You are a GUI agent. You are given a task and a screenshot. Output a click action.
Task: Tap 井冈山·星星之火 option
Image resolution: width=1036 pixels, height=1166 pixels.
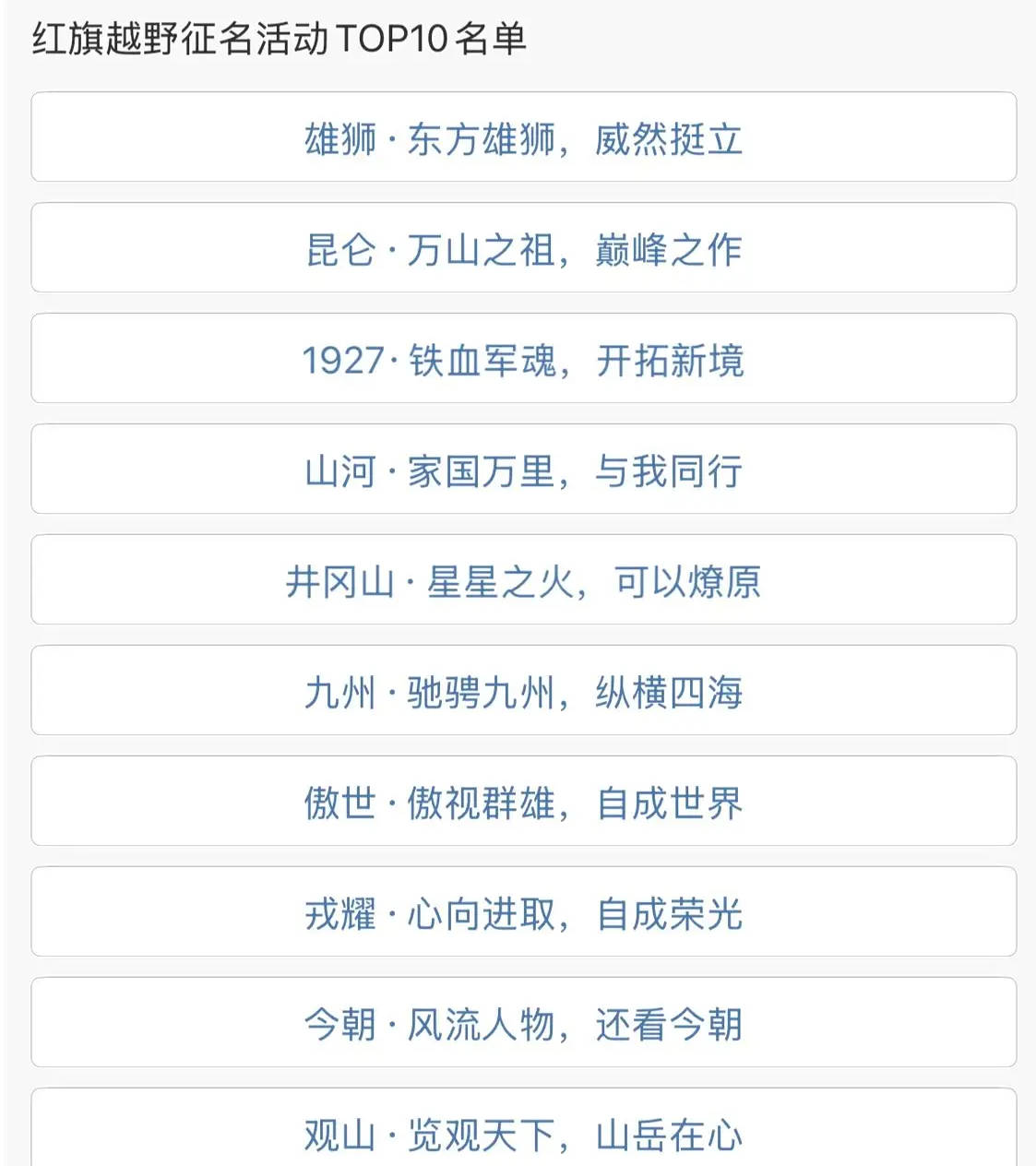523,581
